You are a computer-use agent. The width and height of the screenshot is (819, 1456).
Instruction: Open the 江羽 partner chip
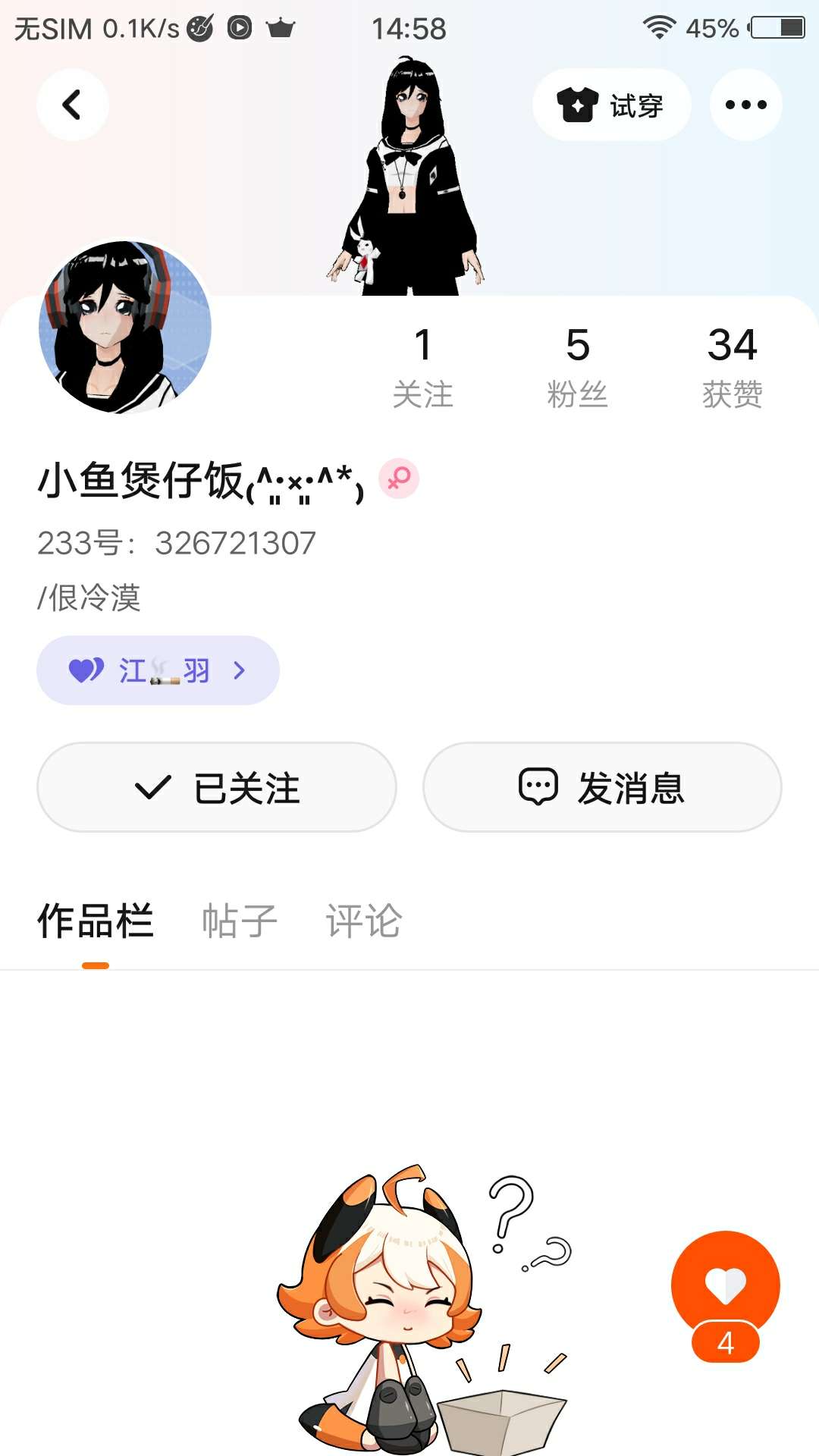pos(158,670)
